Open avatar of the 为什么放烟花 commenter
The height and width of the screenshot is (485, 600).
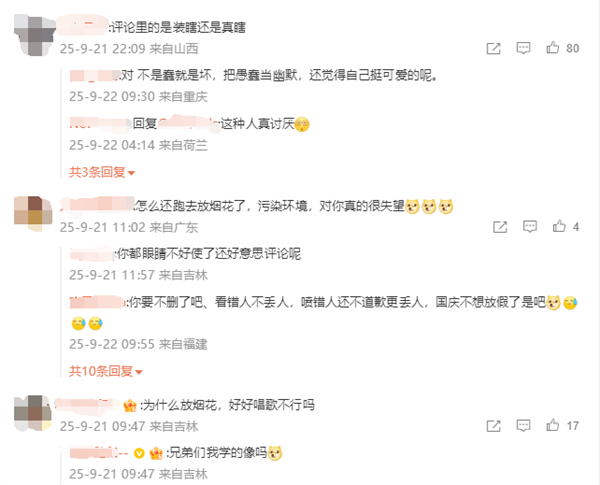pos(34,412)
